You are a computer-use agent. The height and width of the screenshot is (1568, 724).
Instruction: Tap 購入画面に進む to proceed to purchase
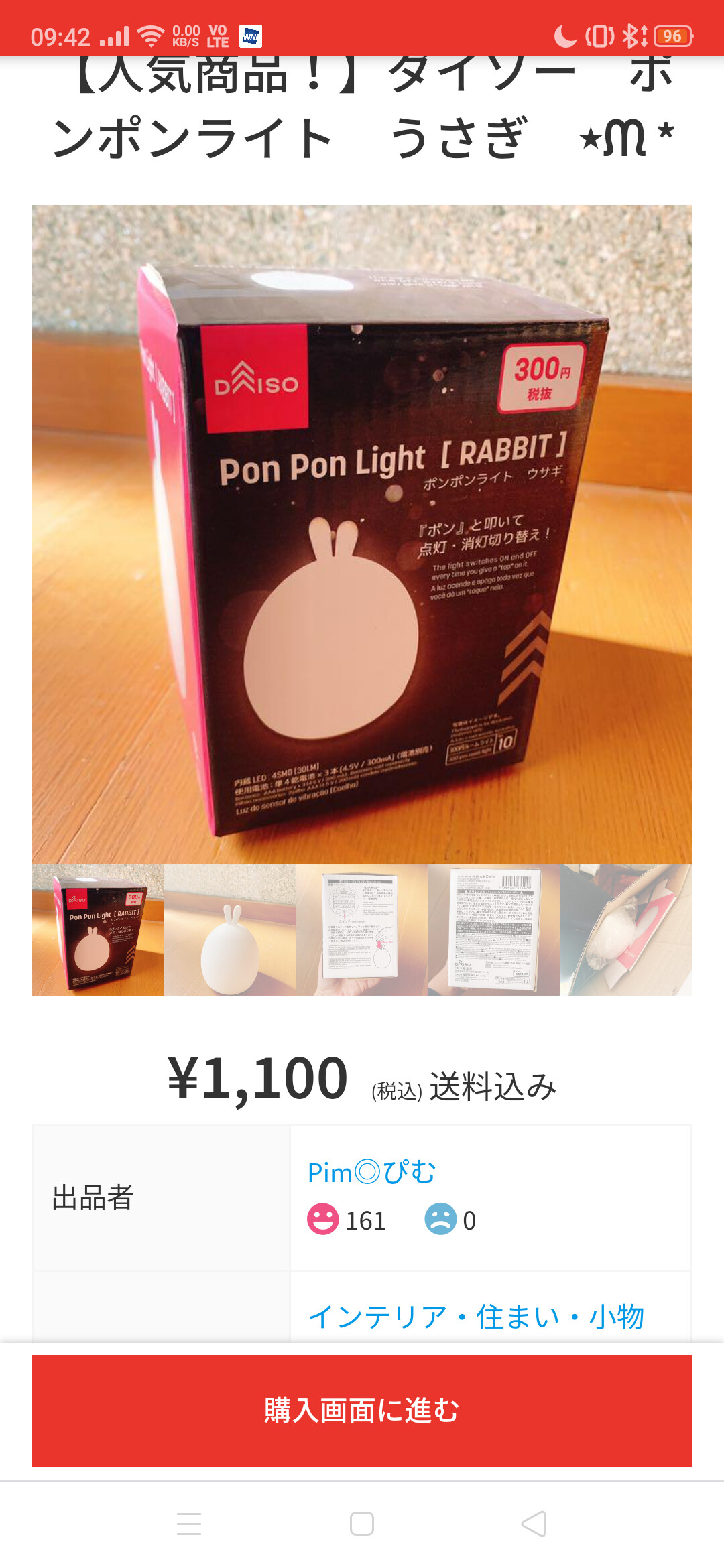pos(362,1411)
